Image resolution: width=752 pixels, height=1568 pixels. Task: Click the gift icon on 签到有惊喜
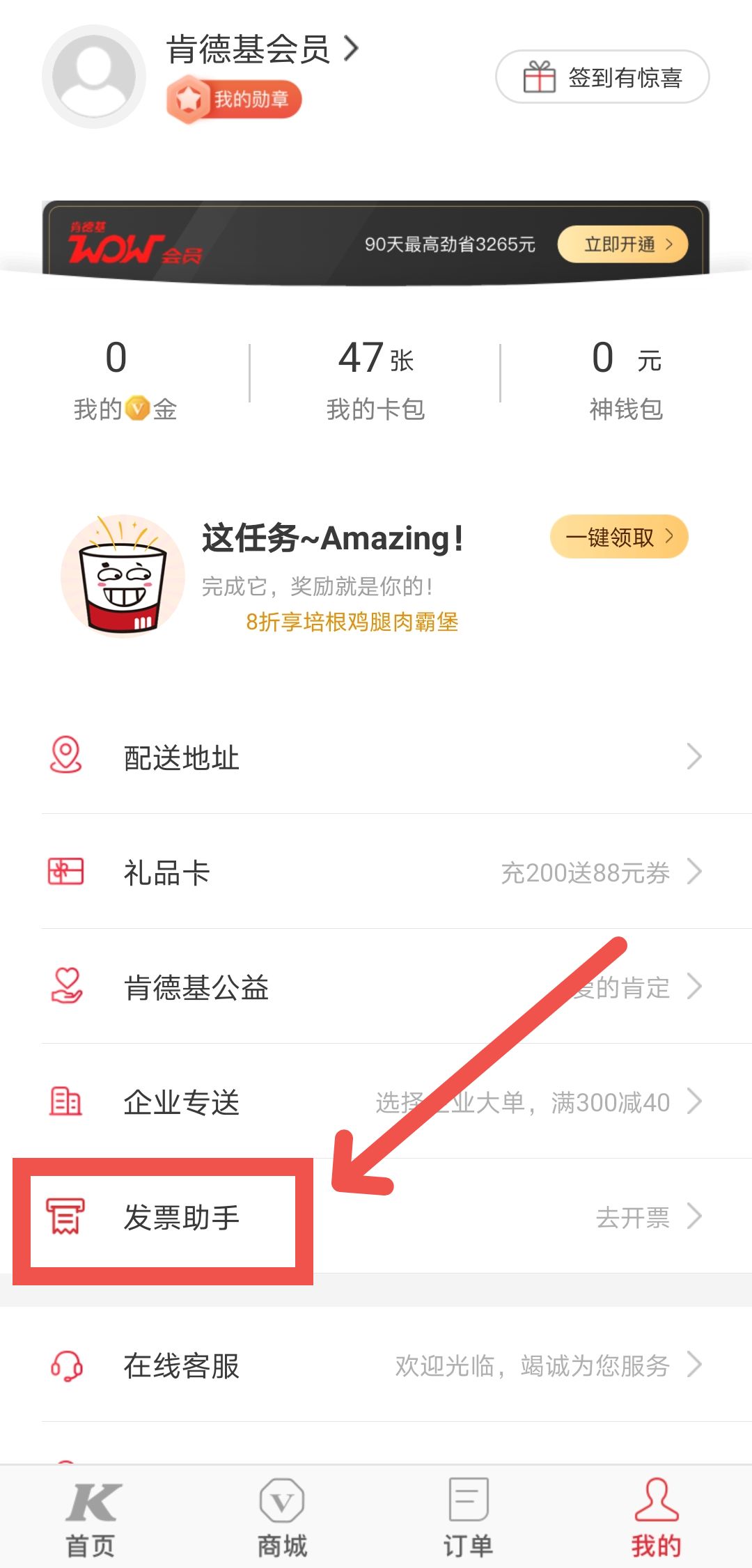point(538,78)
